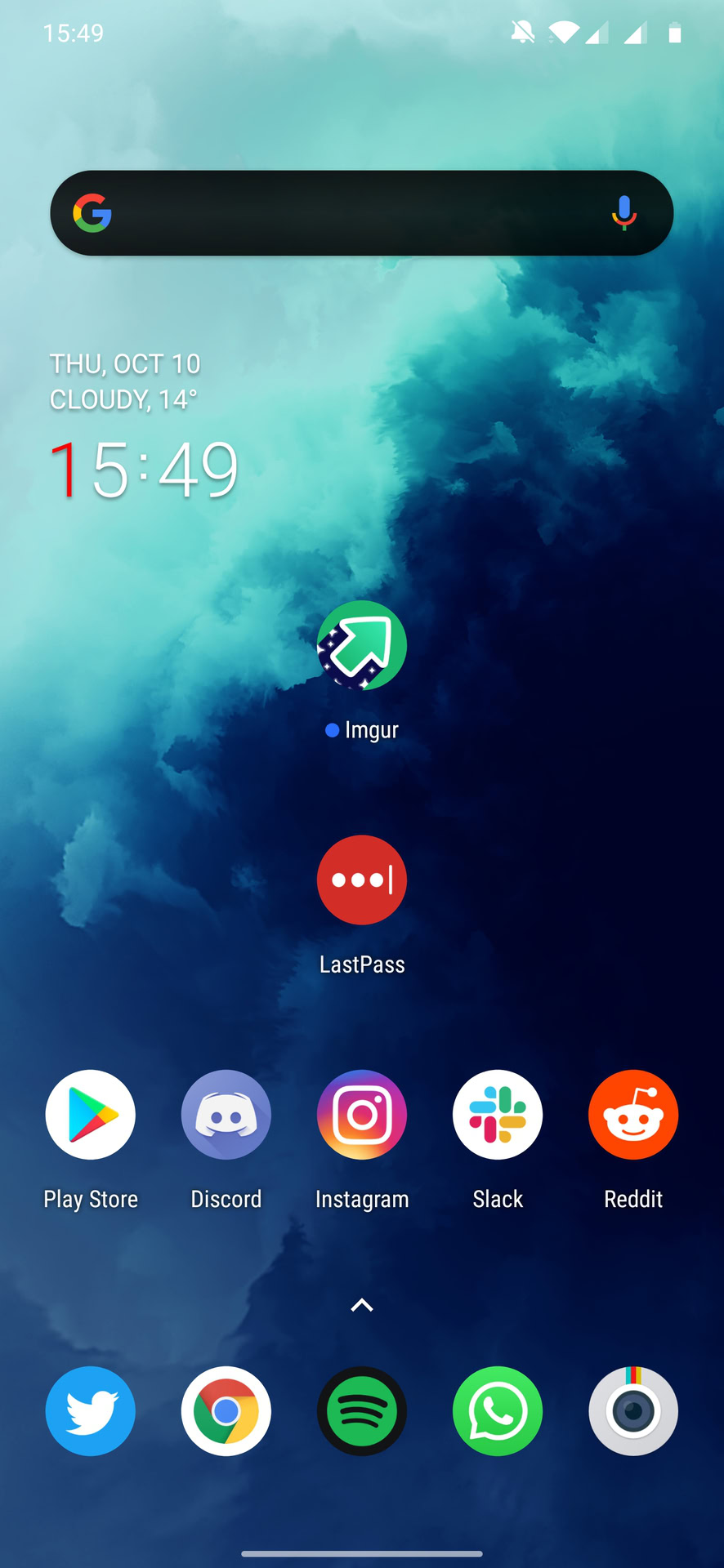Open Spotify
Viewport: 724px width, 1568px height.
pos(361,1411)
